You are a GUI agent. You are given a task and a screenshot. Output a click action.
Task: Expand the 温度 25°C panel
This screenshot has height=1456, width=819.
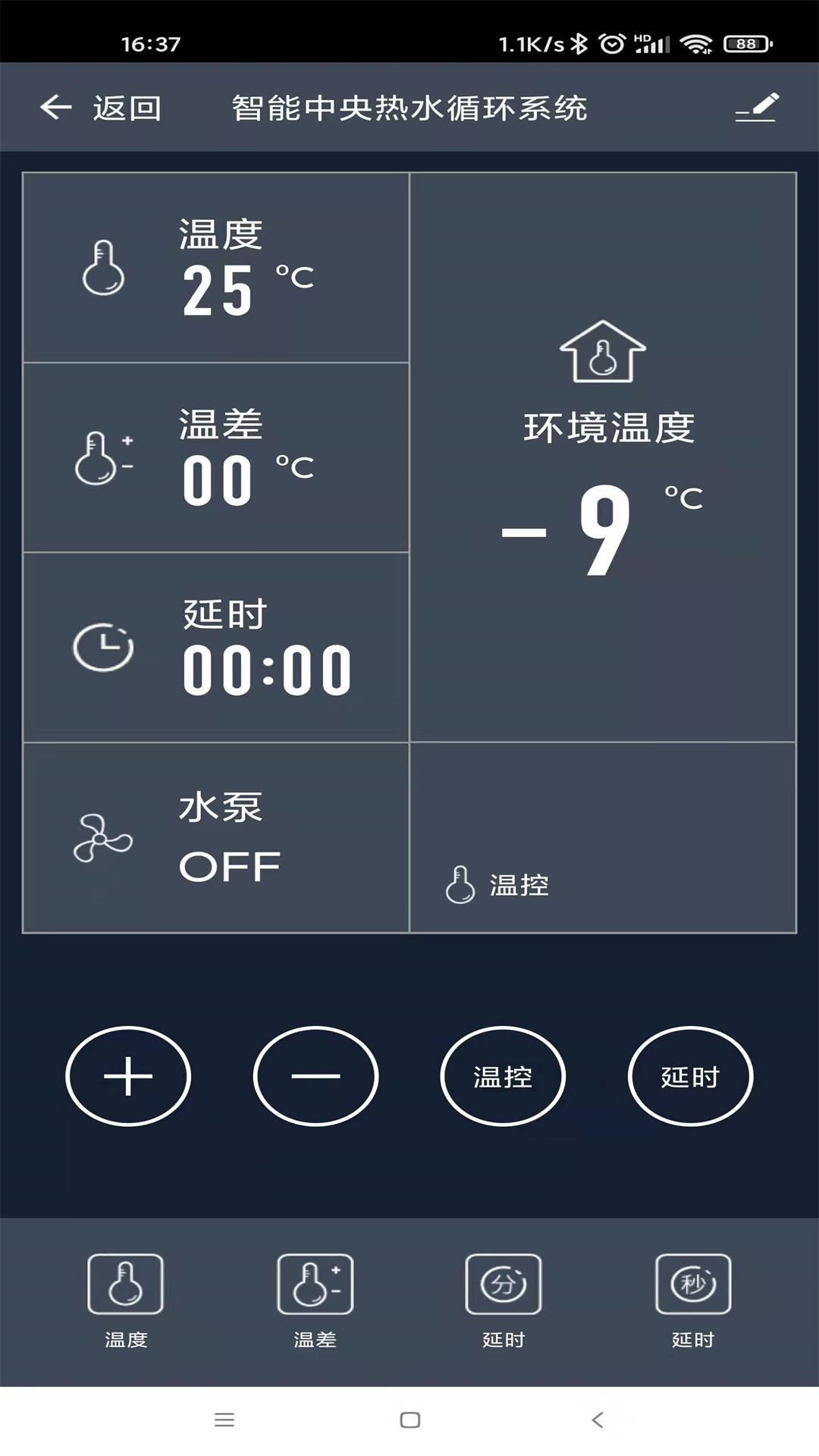(x=216, y=265)
